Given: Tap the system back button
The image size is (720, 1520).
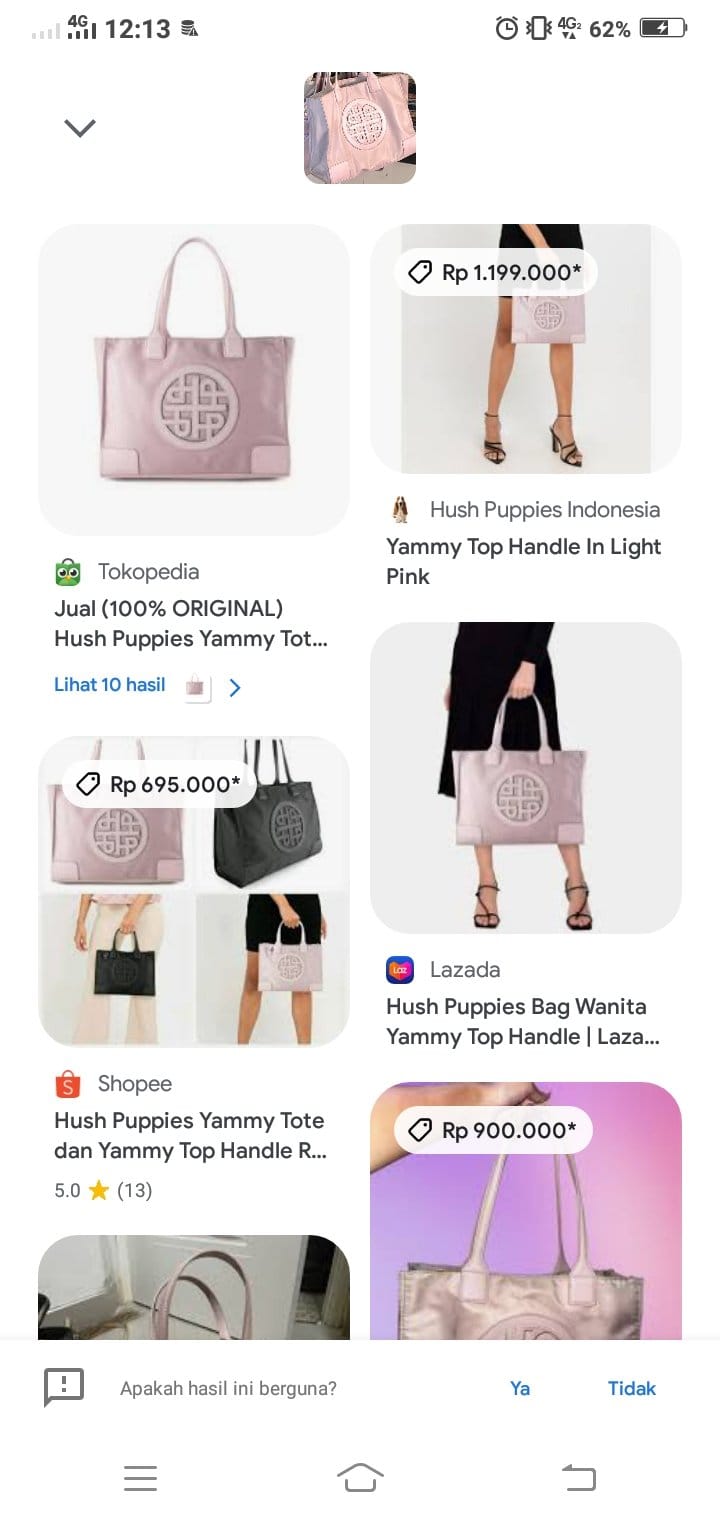Looking at the screenshot, I should coord(579,1477).
